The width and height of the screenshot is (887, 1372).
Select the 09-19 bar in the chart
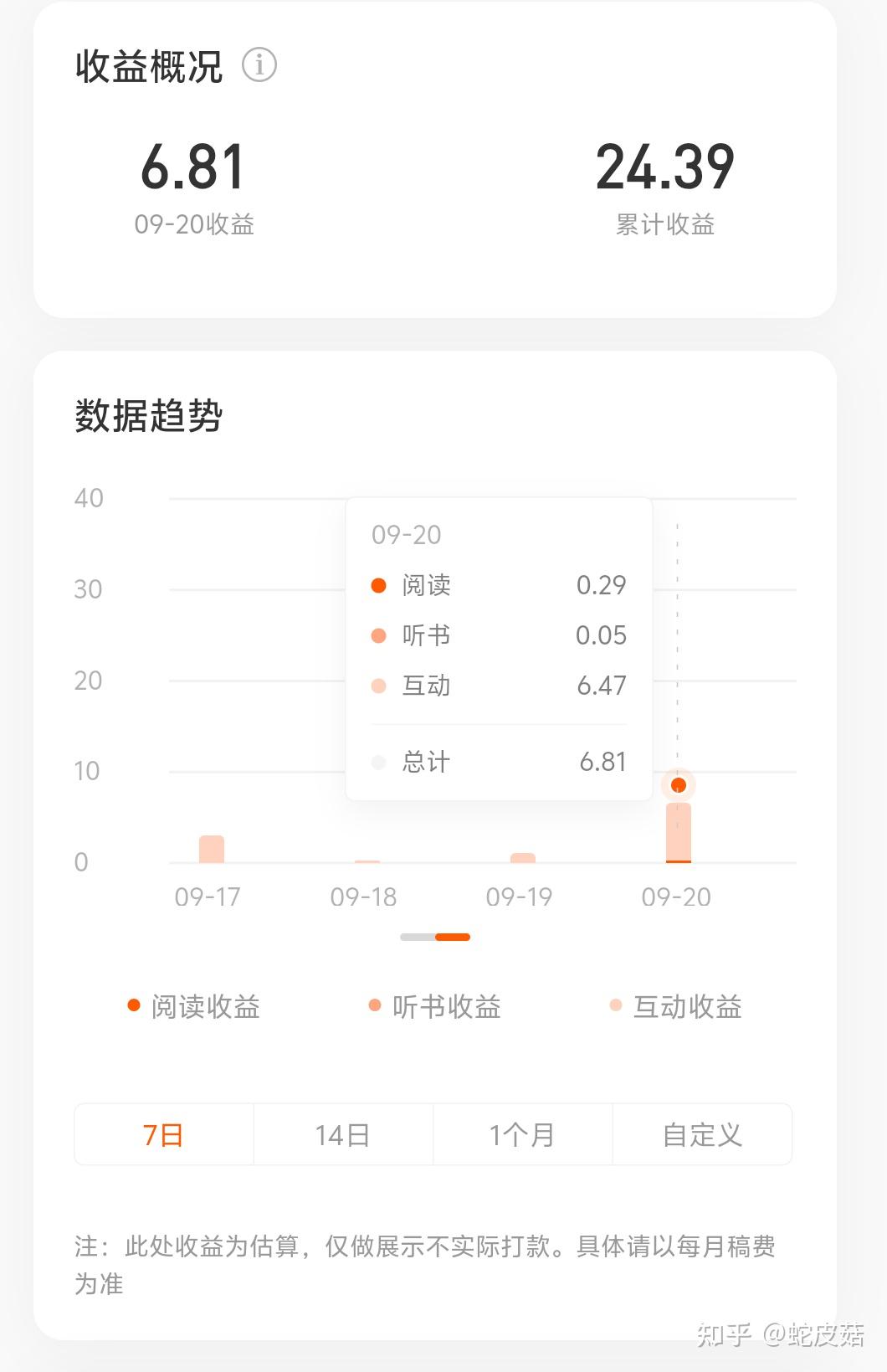pyautogui.click(x=523, y=857)
